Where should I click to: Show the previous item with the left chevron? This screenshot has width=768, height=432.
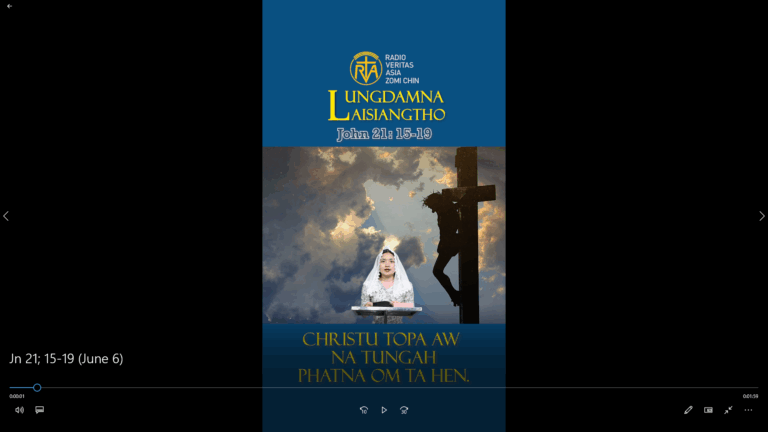point(6,216)
